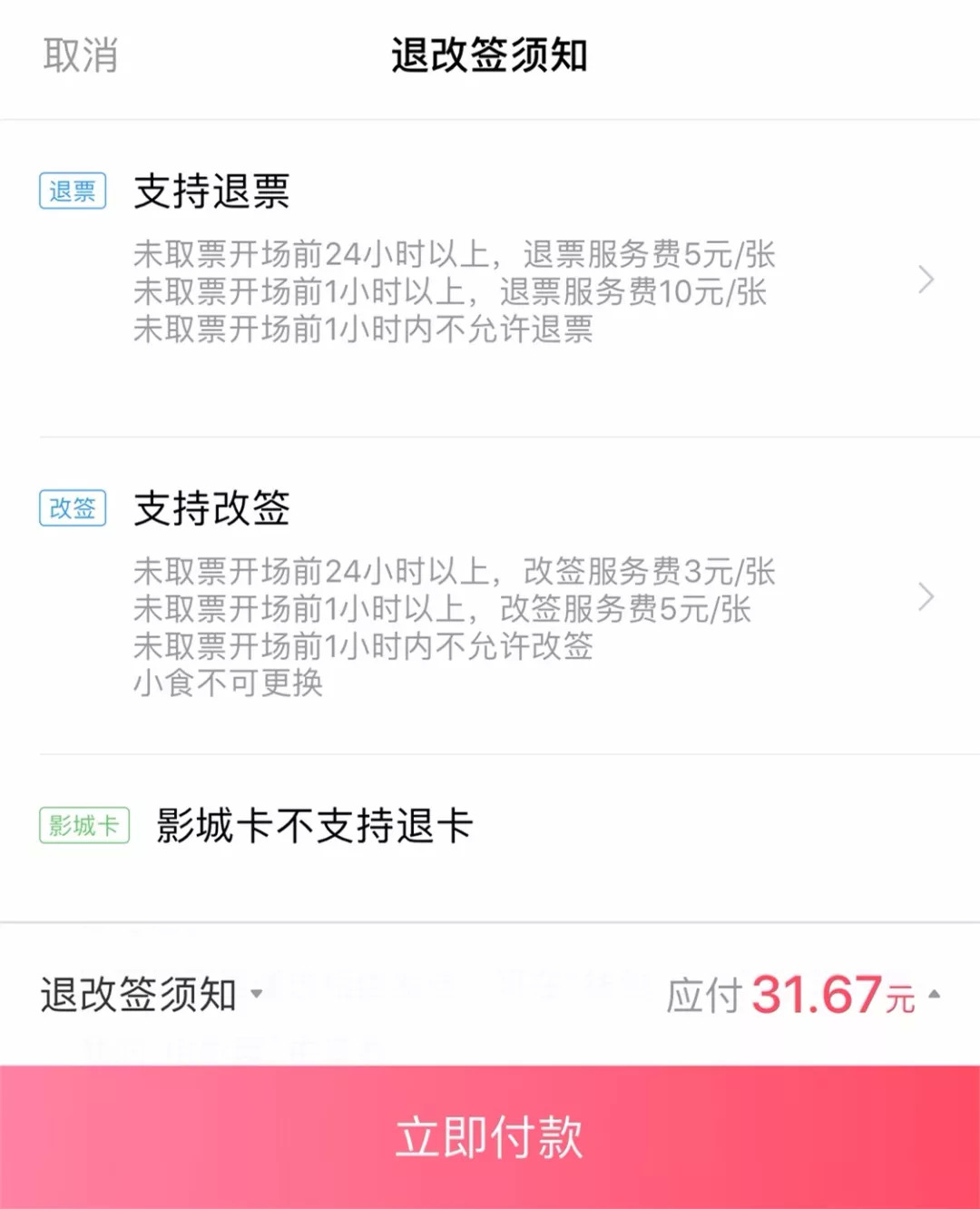Image resolution: width=980 pixels, height=1209 pixels.
Task: Tap 立即付款 to pay now
Action: coord(490,1136)
